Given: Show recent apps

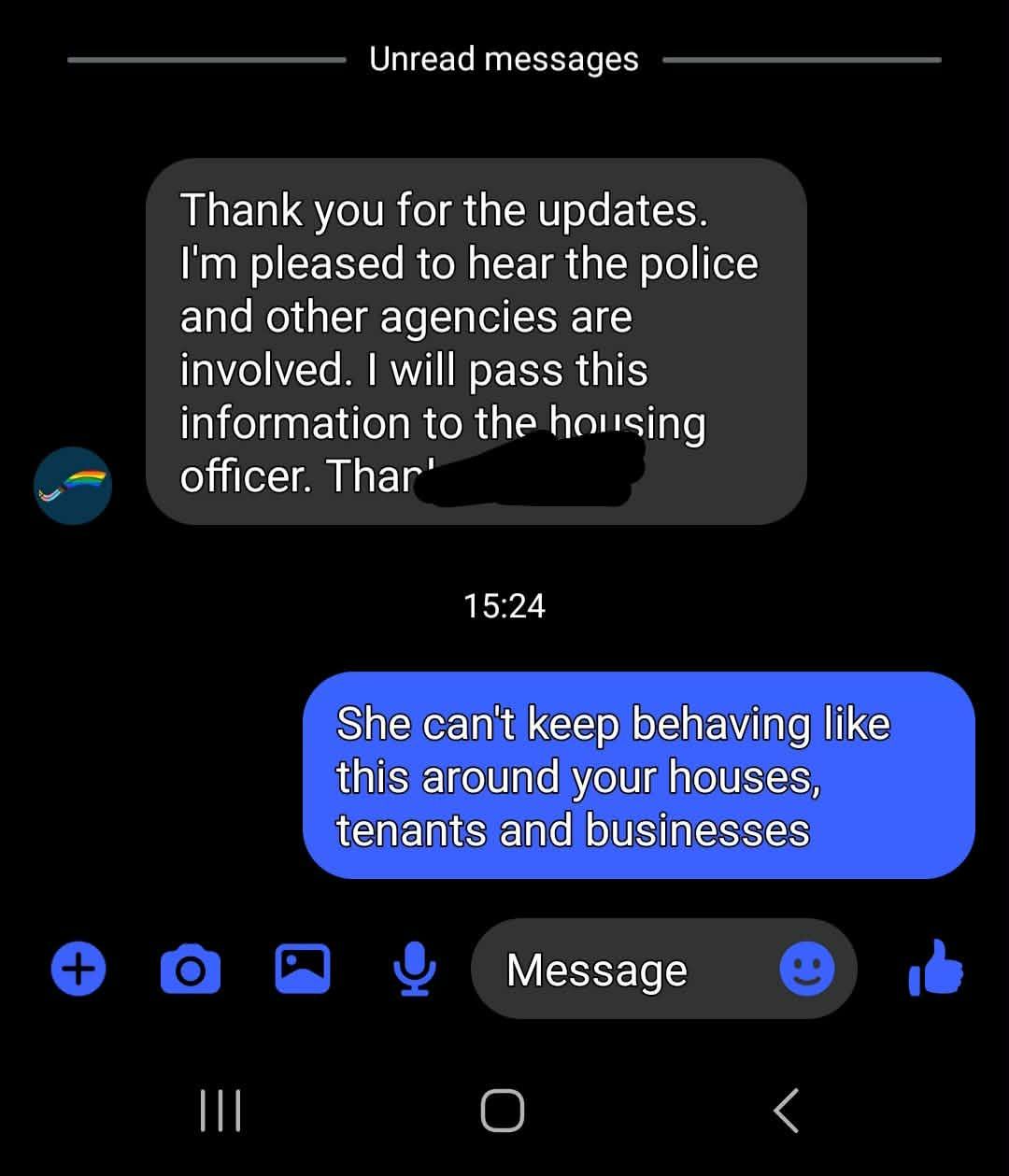Looking at the screenshot, I should [x=221, y=1111].
